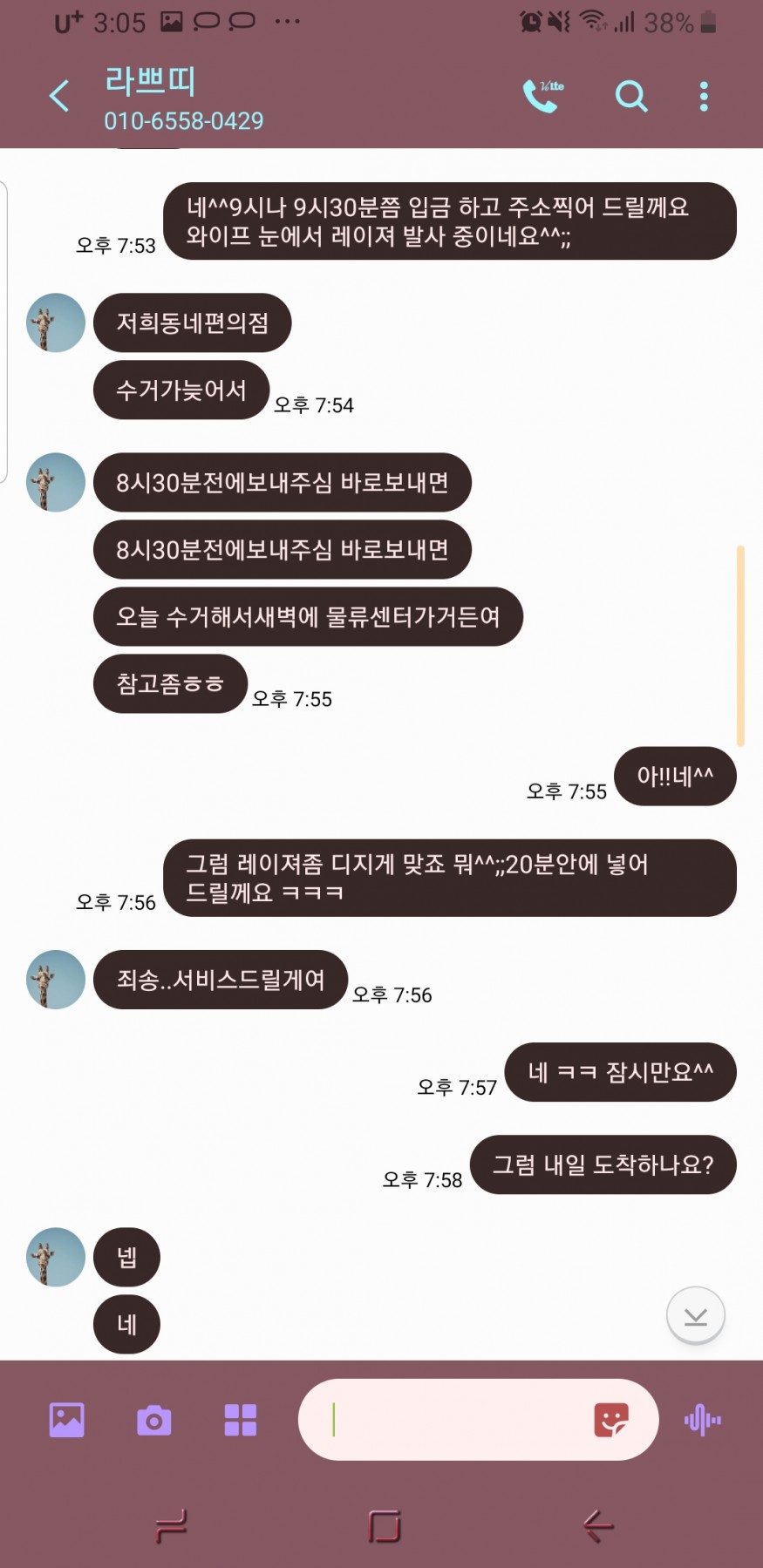Screen dimensions: 763x1568
Task: Focus the message text field
Action: (453, 1420)
